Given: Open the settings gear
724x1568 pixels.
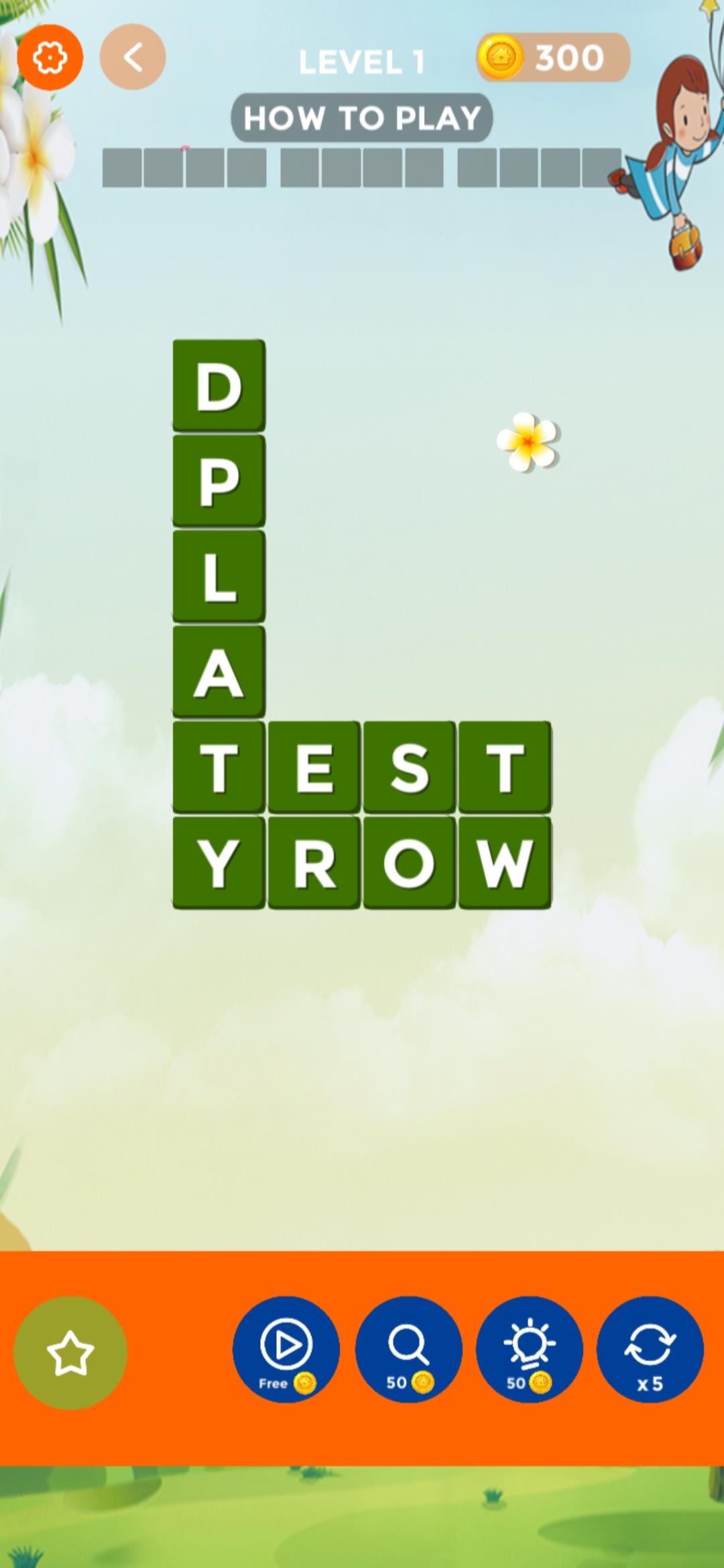Looking at the screenshot, I should [50, 58].
